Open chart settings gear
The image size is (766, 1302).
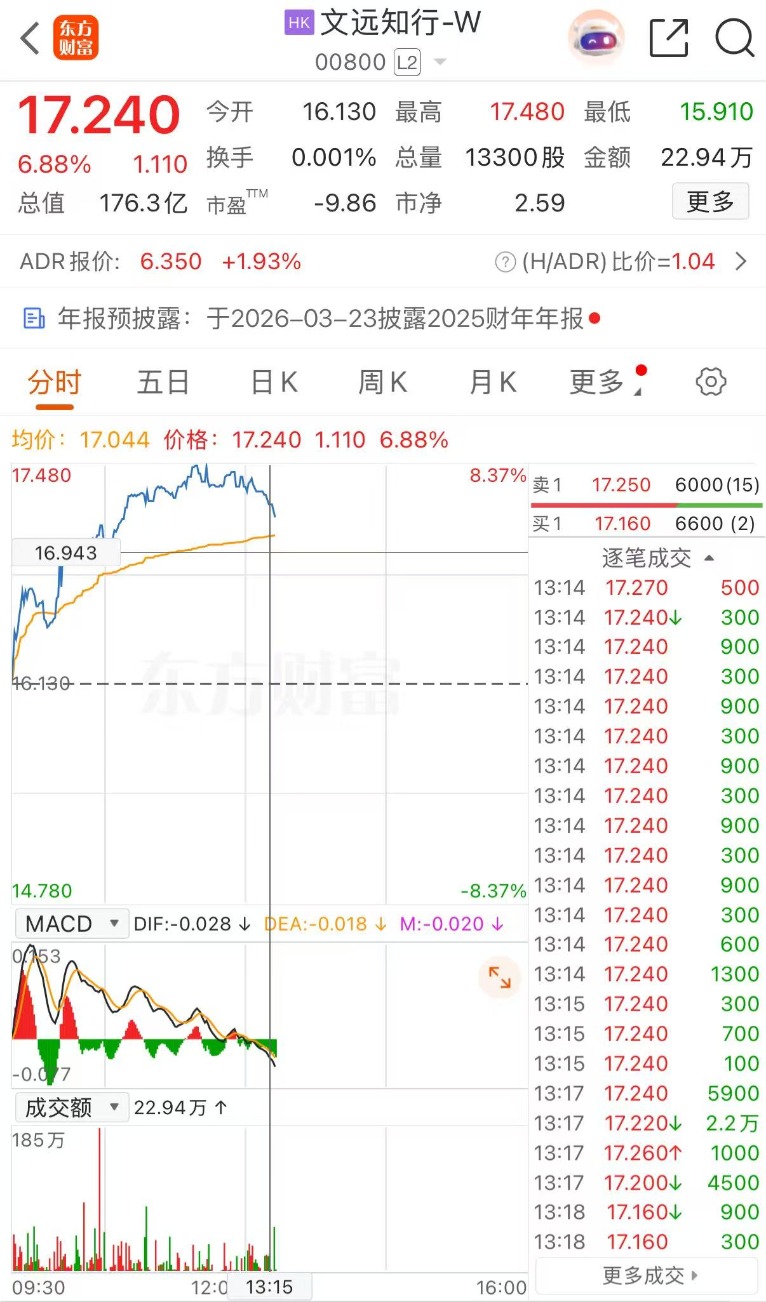pos(710,382)
